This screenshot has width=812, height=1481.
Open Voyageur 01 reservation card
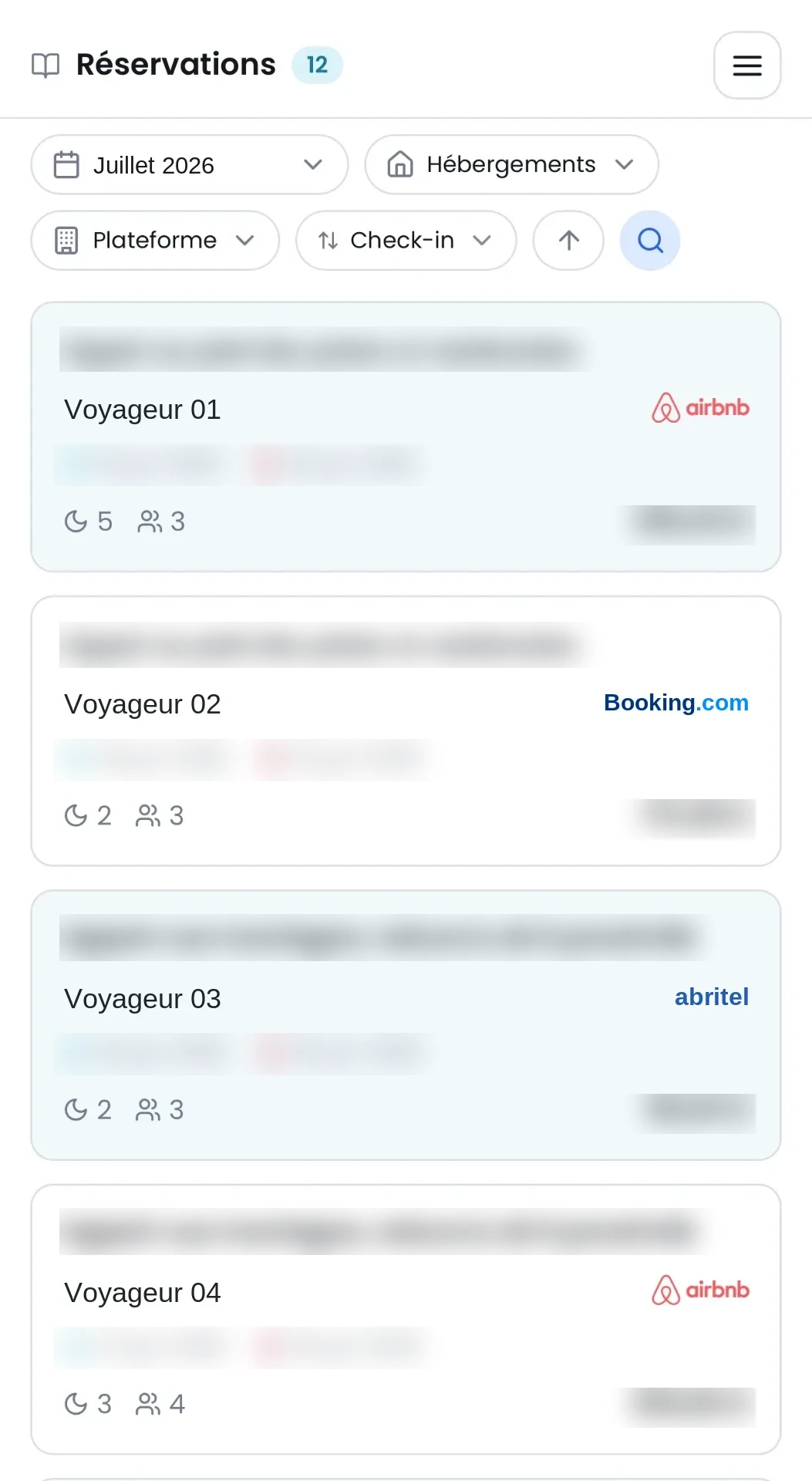coord(406,437)
